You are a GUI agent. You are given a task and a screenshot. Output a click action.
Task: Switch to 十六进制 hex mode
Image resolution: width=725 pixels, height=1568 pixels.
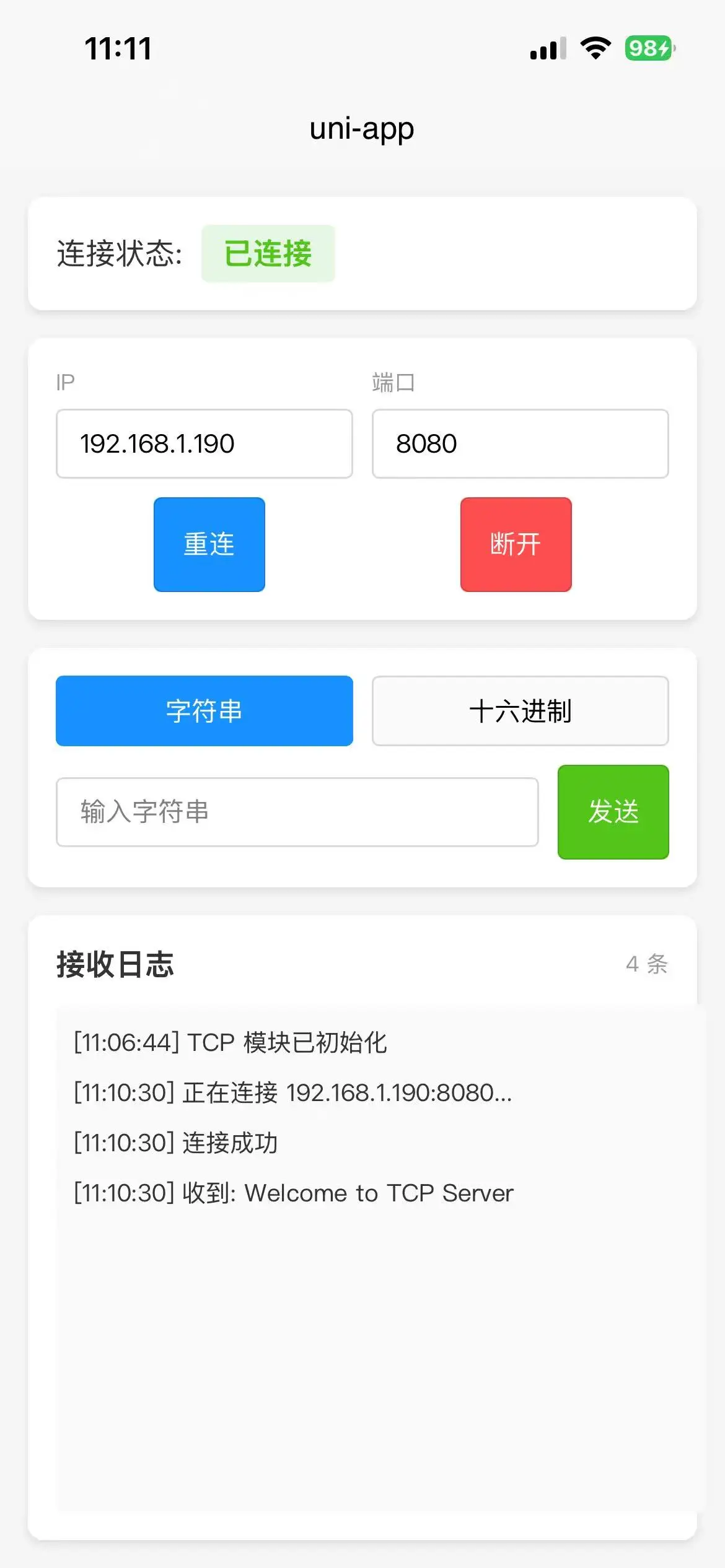pos(519,711)
